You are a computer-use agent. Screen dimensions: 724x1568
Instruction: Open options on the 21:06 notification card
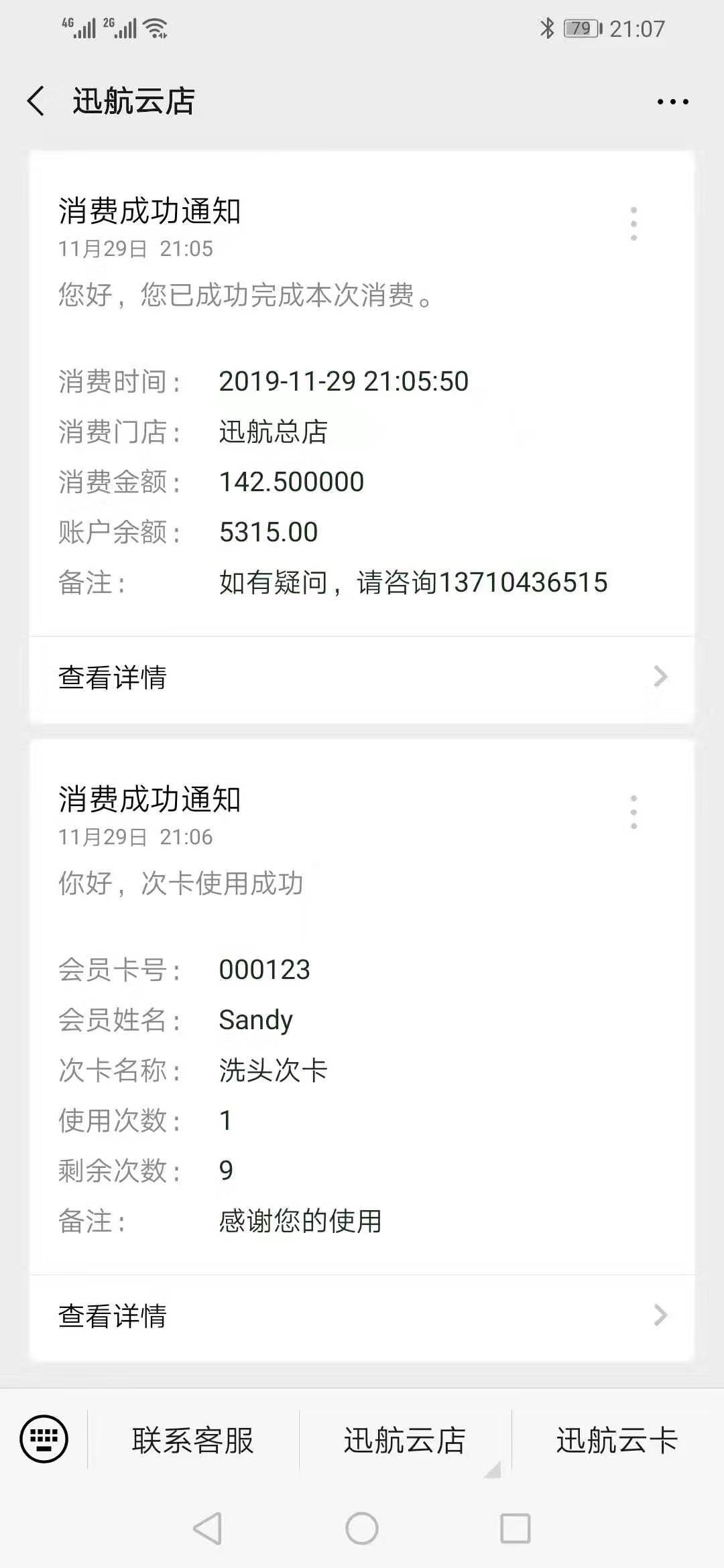(x=633, y=812)
